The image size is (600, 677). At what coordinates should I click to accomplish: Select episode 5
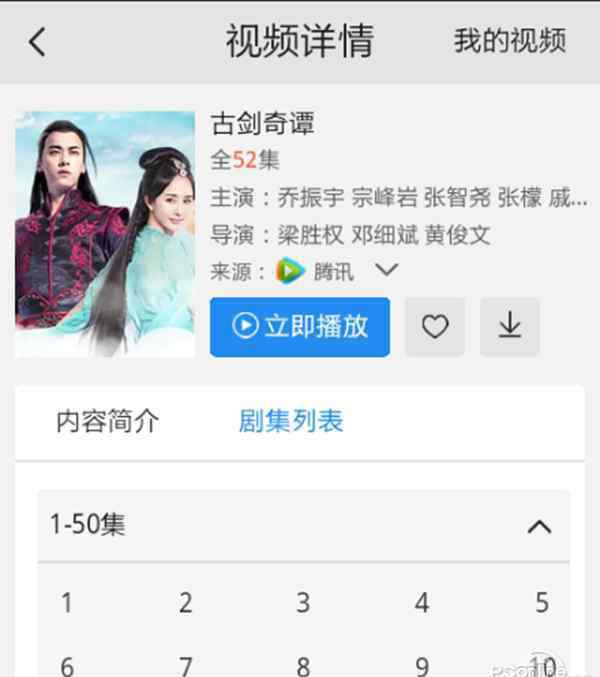541,603
